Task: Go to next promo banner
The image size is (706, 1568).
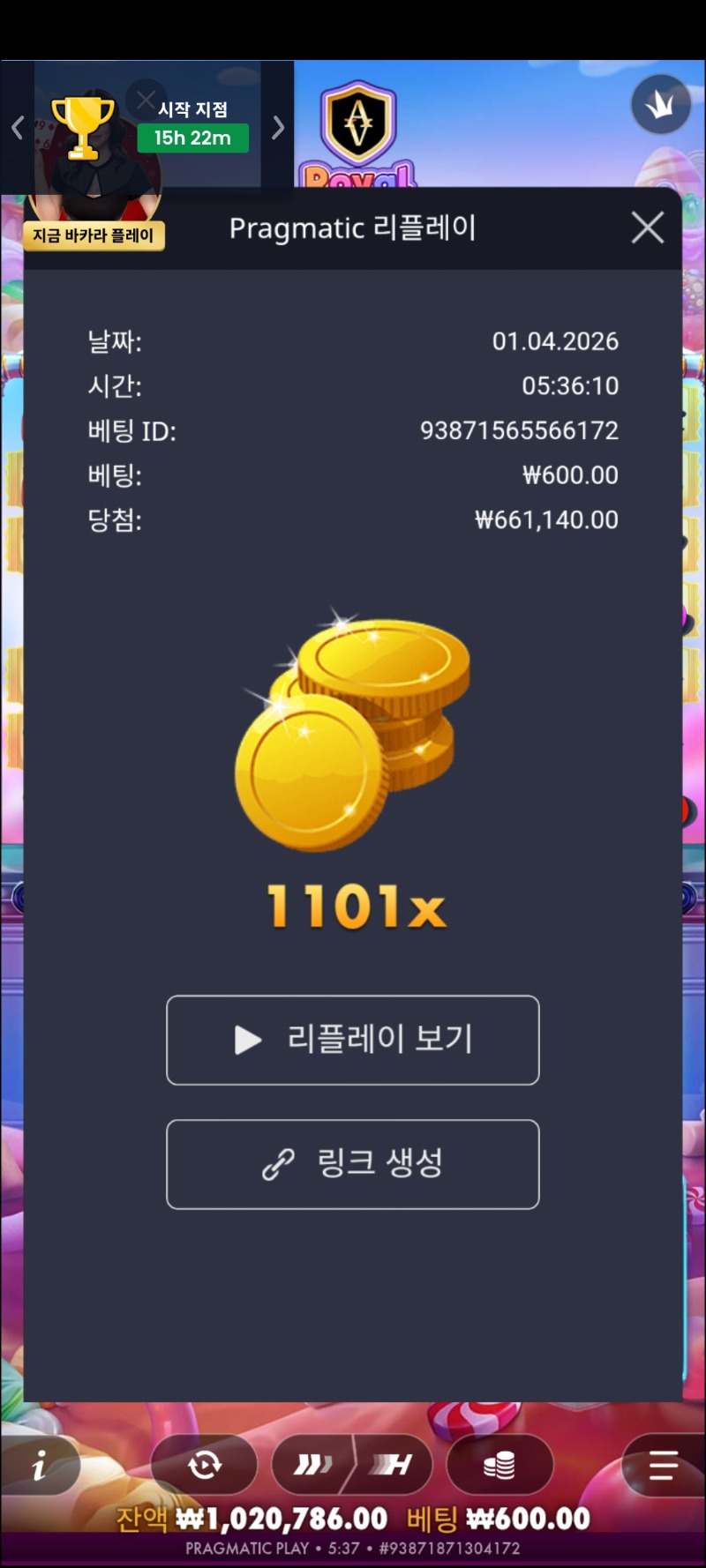Action: [x=278, y=128]
